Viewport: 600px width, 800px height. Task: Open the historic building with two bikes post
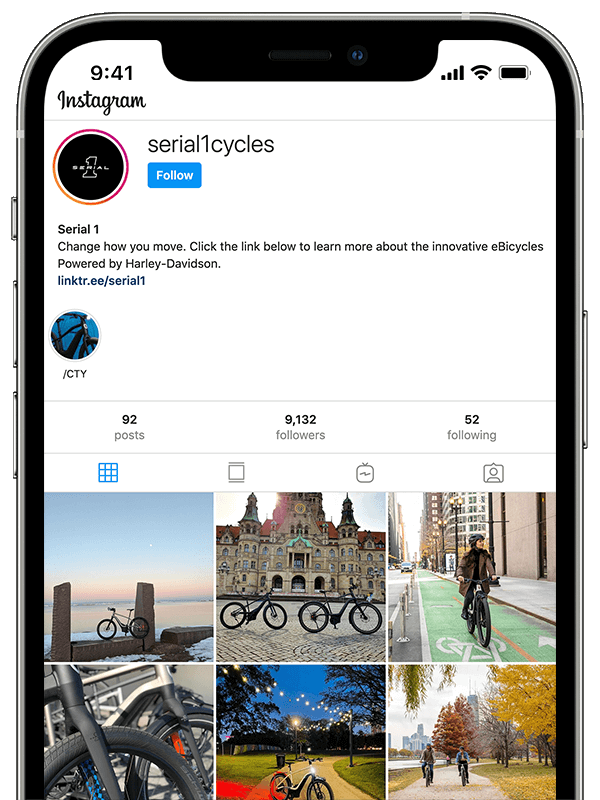[301, 577]
